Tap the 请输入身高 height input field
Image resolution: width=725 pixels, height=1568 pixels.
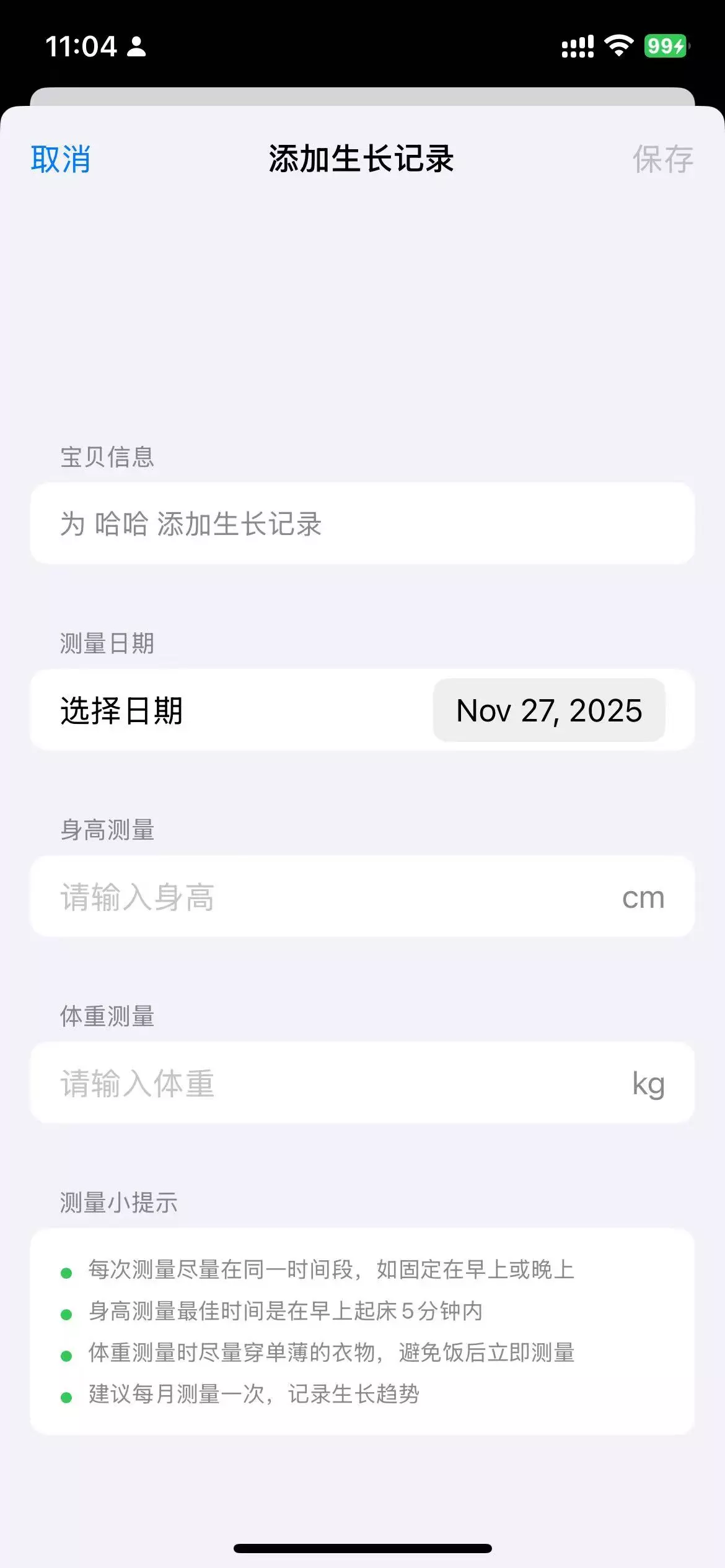(x=248, y=897)
